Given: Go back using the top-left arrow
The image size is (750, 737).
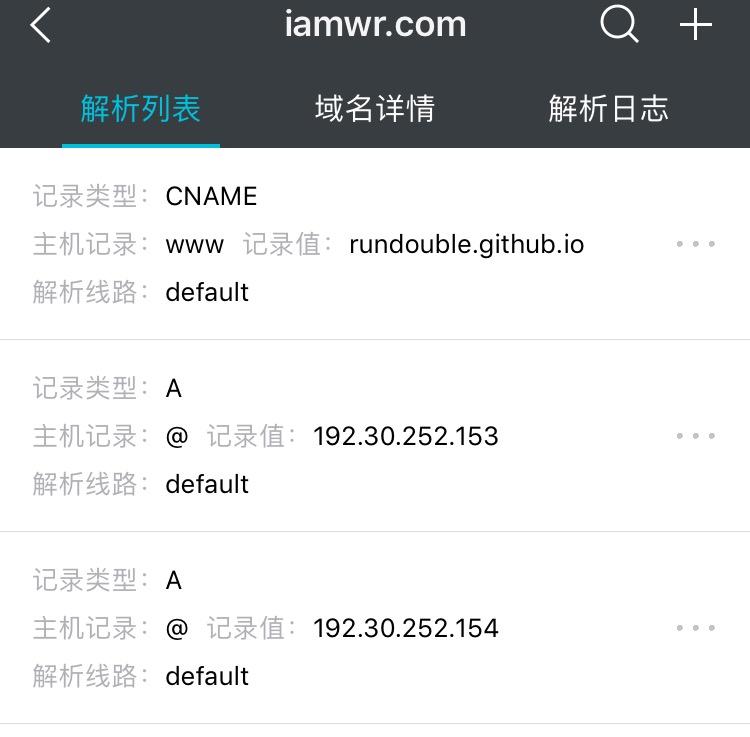Looking at the screenshot, I should click(40, 25).
